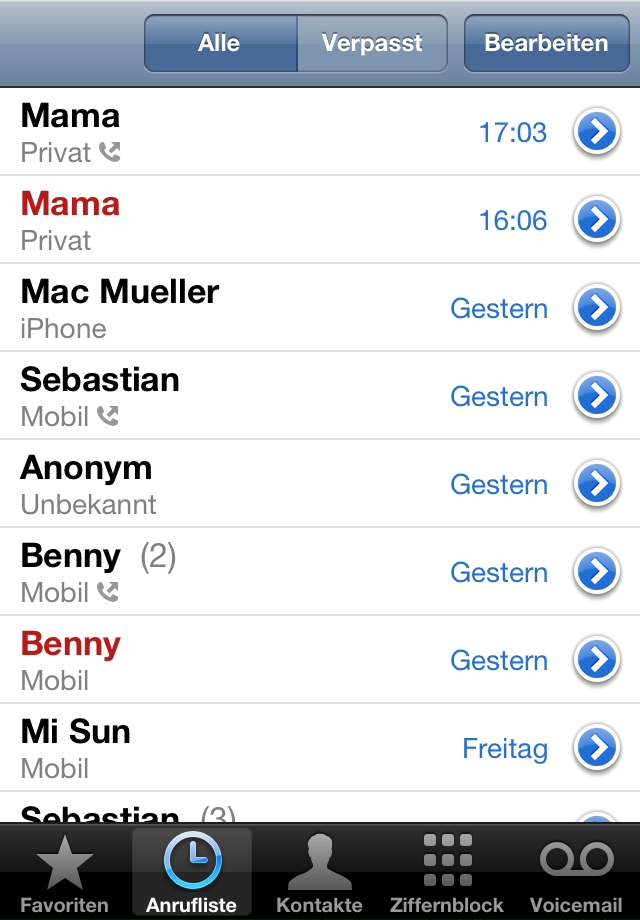This screenshot has height=920, width=640.
Task: Go to the Favoriten tab
Action: point(64,872)
